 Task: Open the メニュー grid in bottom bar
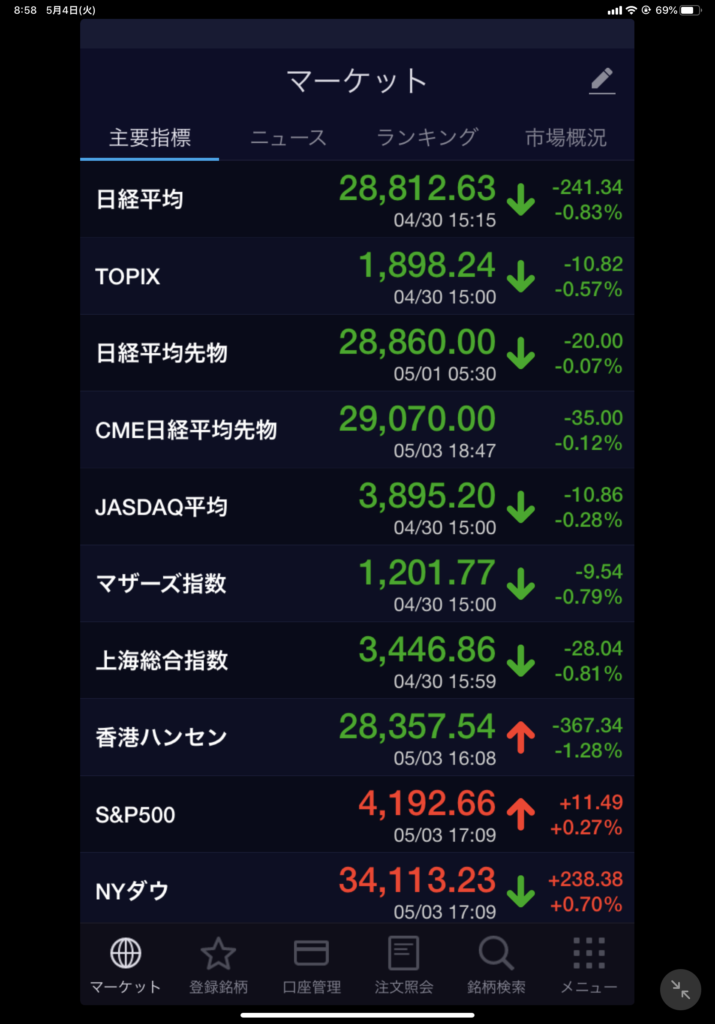point(589,965)
